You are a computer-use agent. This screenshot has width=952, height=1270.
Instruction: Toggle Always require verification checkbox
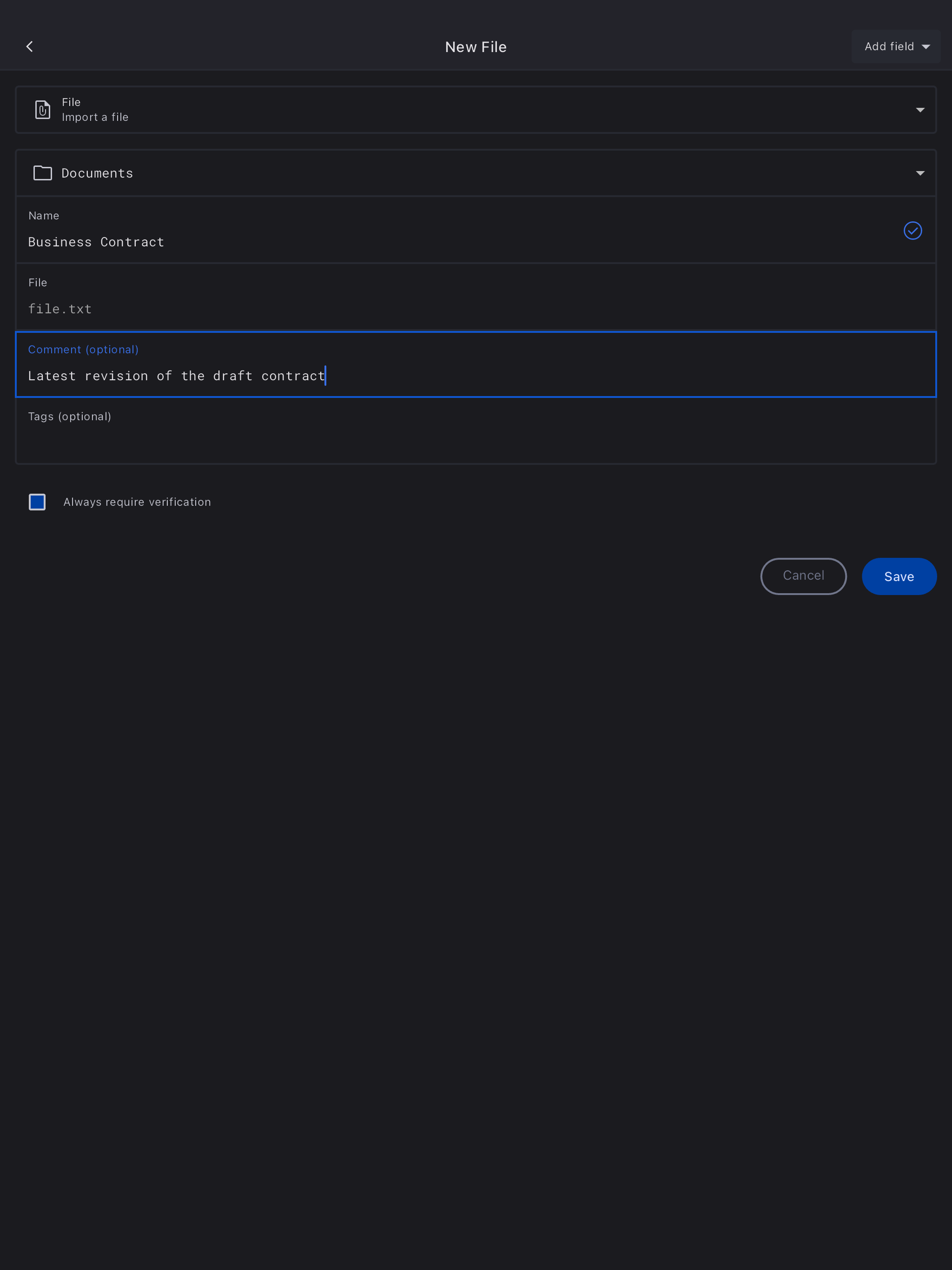pos(37,502)
